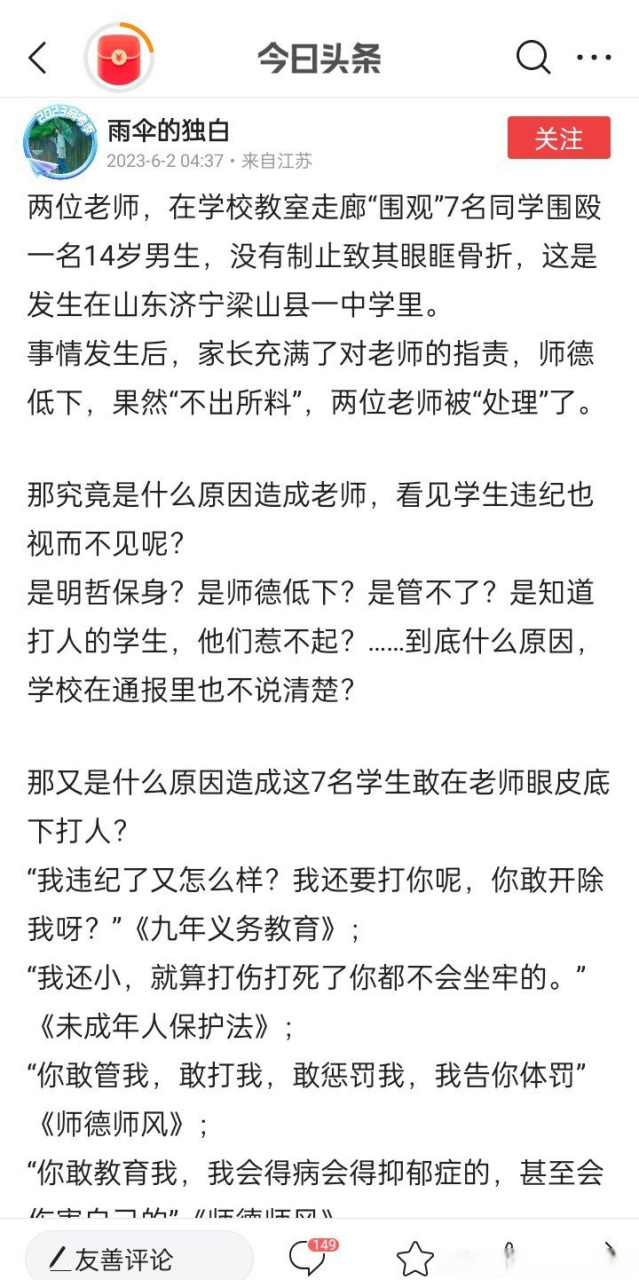
Task: View the 149 comments
Action: (x=307, y=1257)
